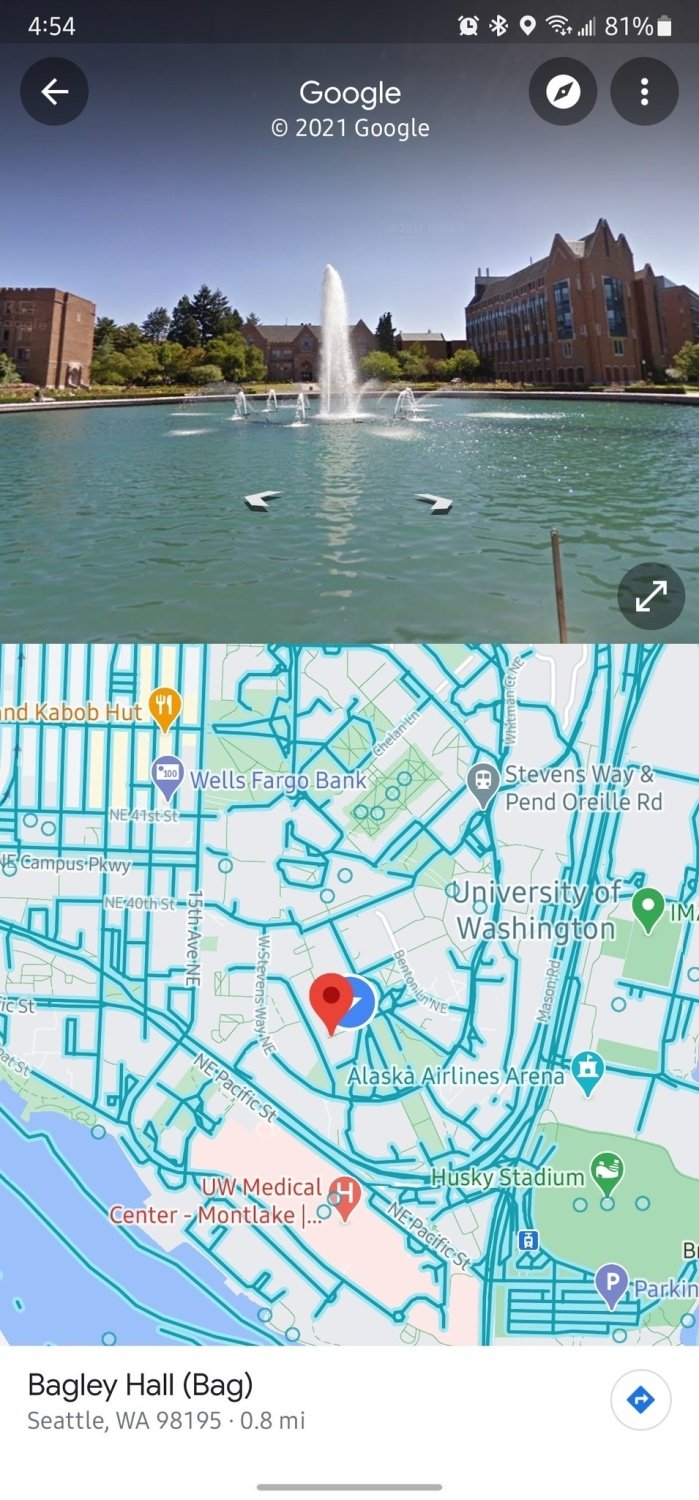Tap the Alaska Airlines Arena marker
The image size is (699, 1500).
[x=588, y=1072]
